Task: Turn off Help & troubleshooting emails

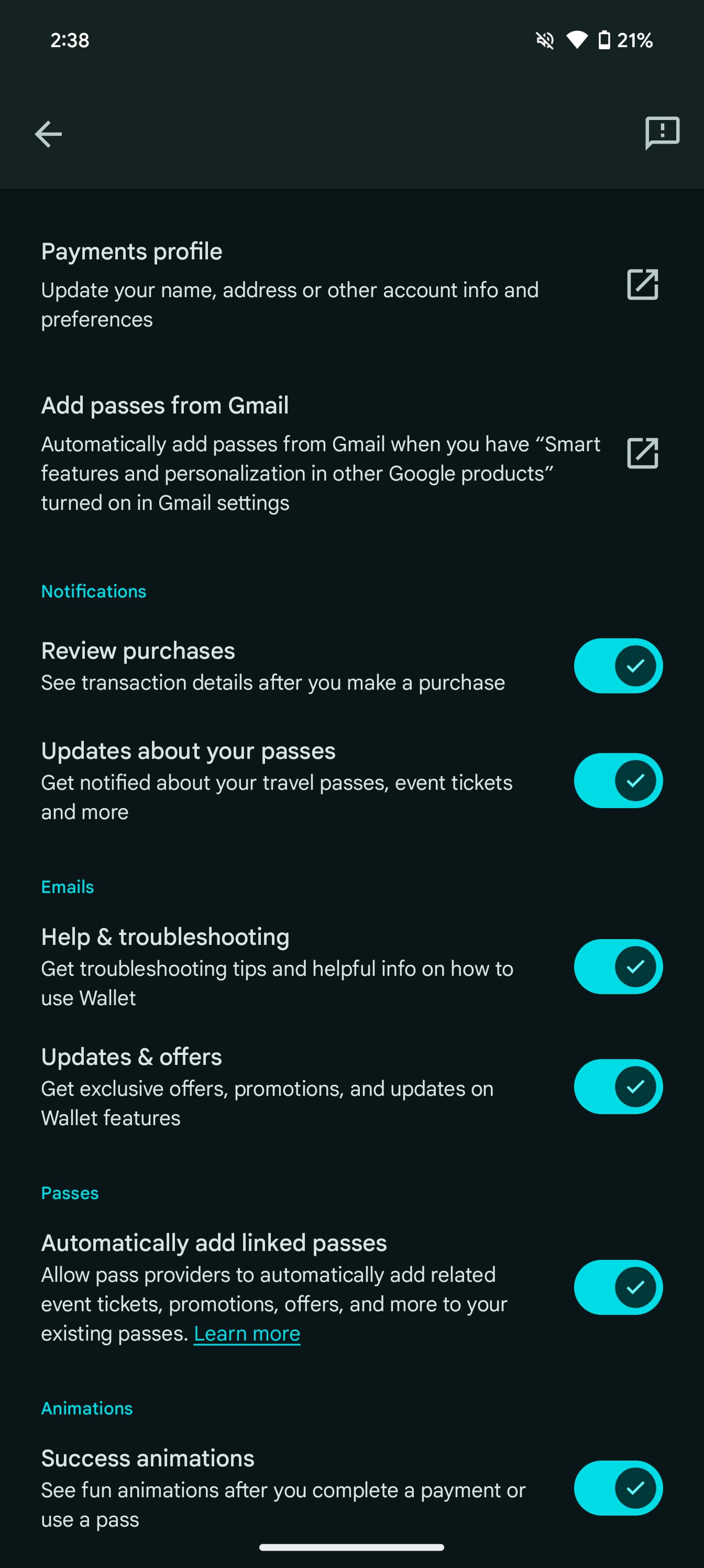Action: 618,966
